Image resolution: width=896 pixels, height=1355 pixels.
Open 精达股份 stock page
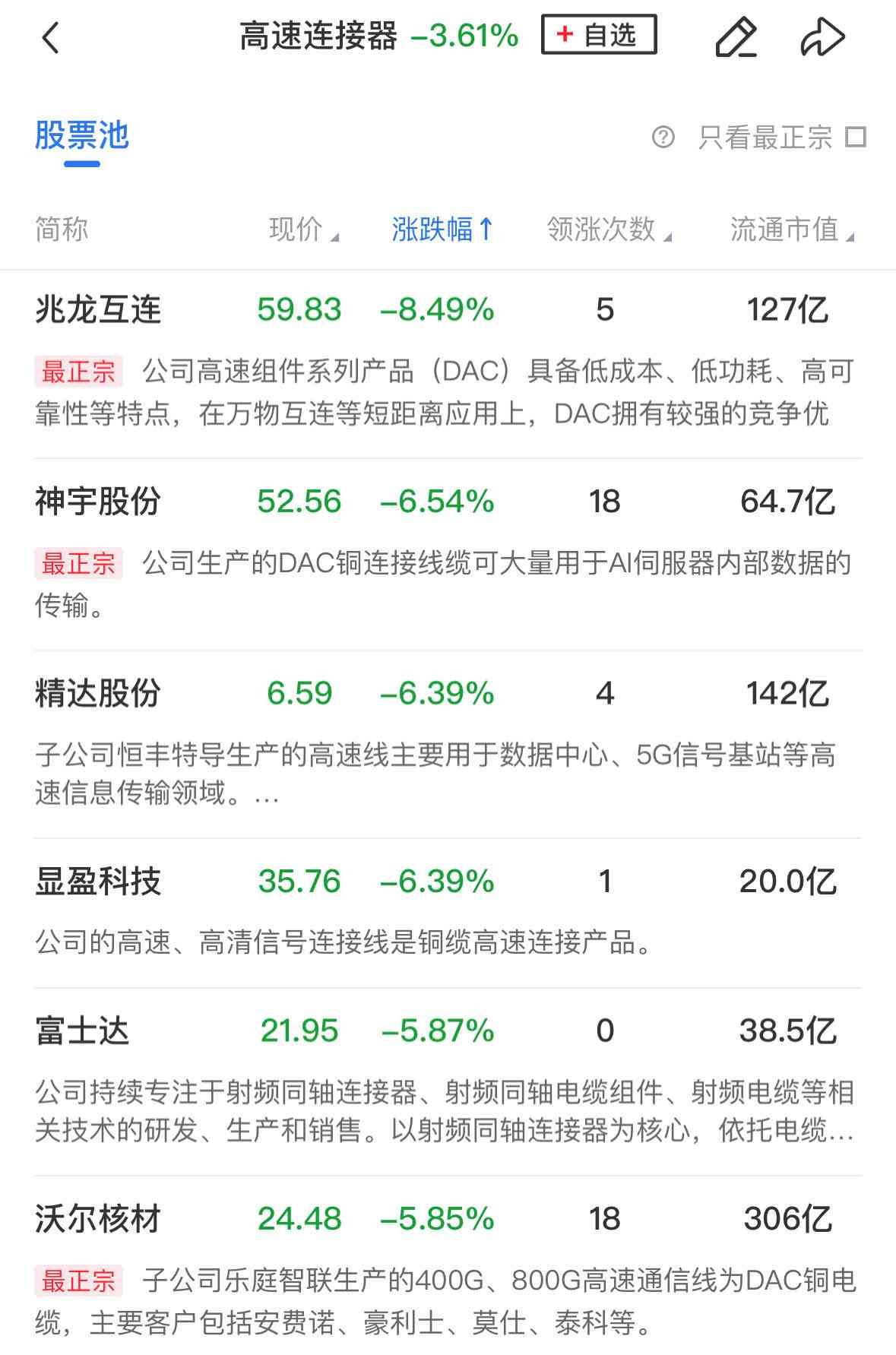click(98, 693)
